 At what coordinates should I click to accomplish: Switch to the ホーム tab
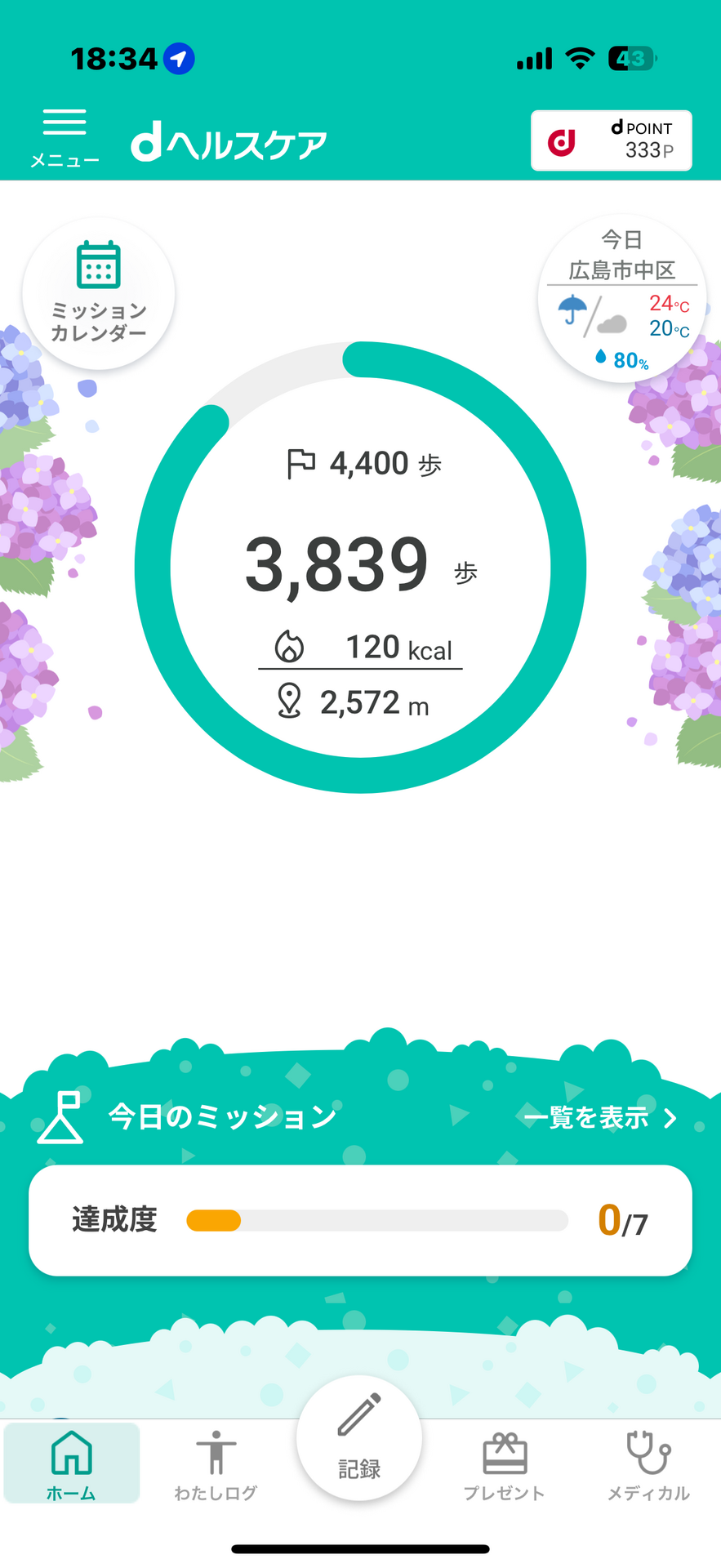[x=72, y=1465]
